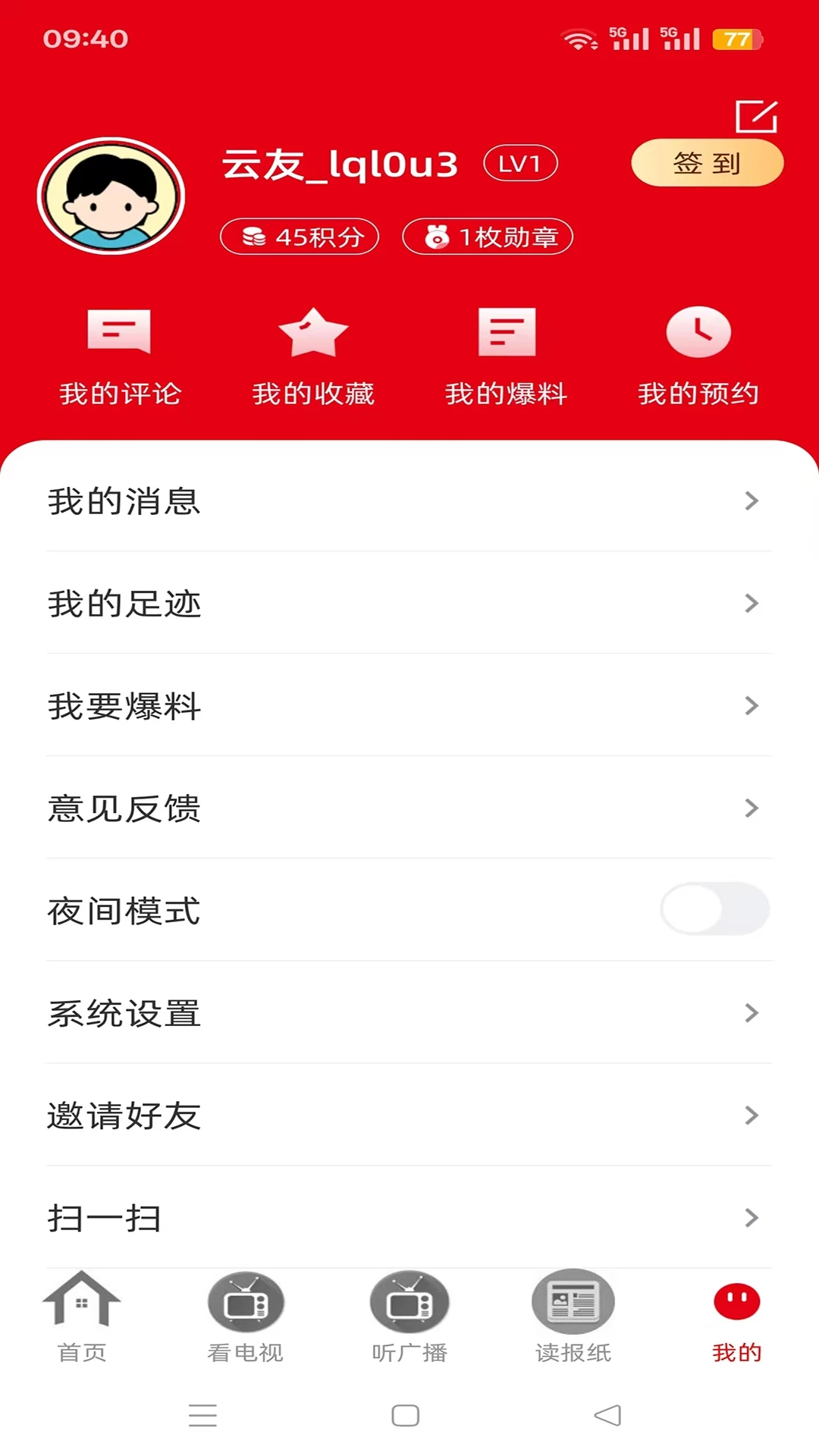Tap the 1枚勋章 medal badge
This screenshot has width=819, height=1456.
click(x=487, y=236)
